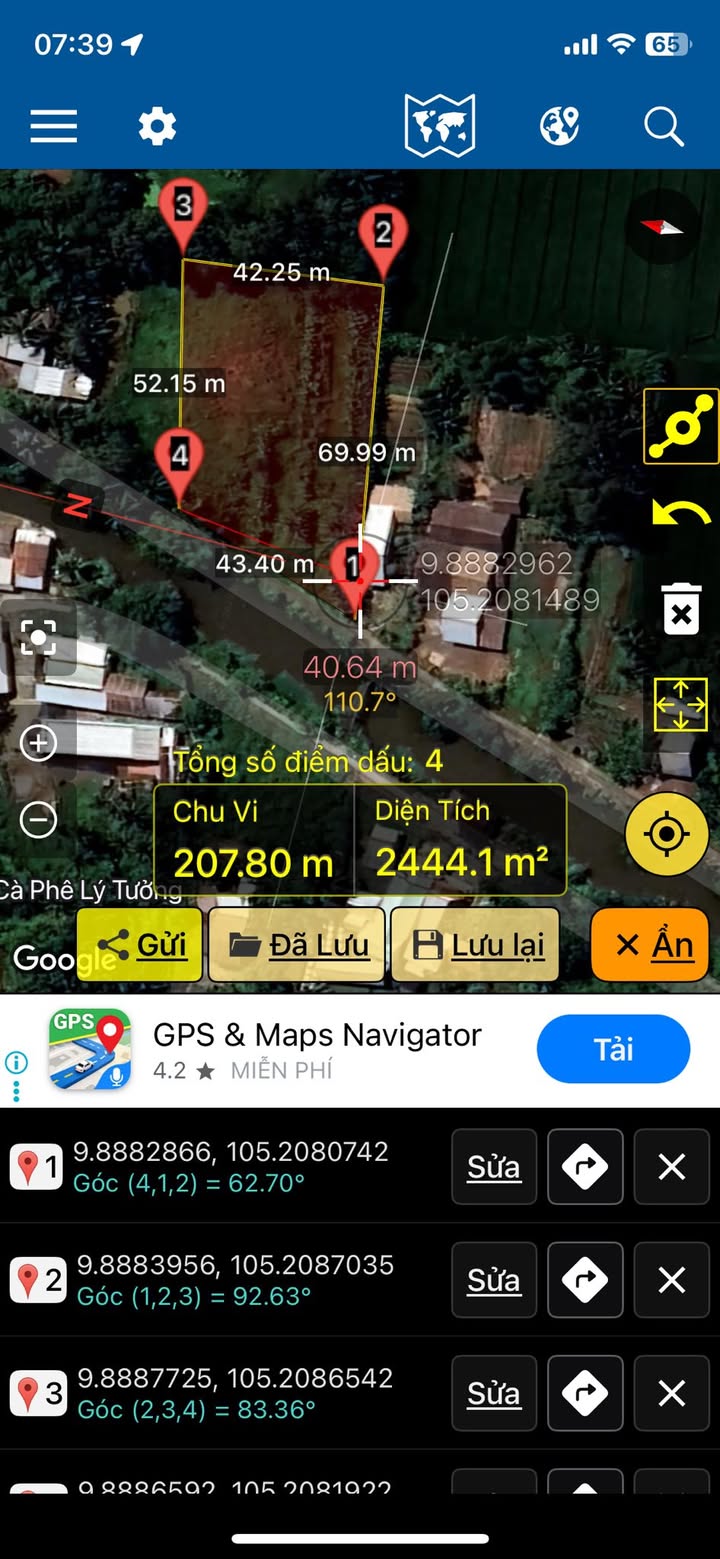Center map on my current location

click(667, 834)
